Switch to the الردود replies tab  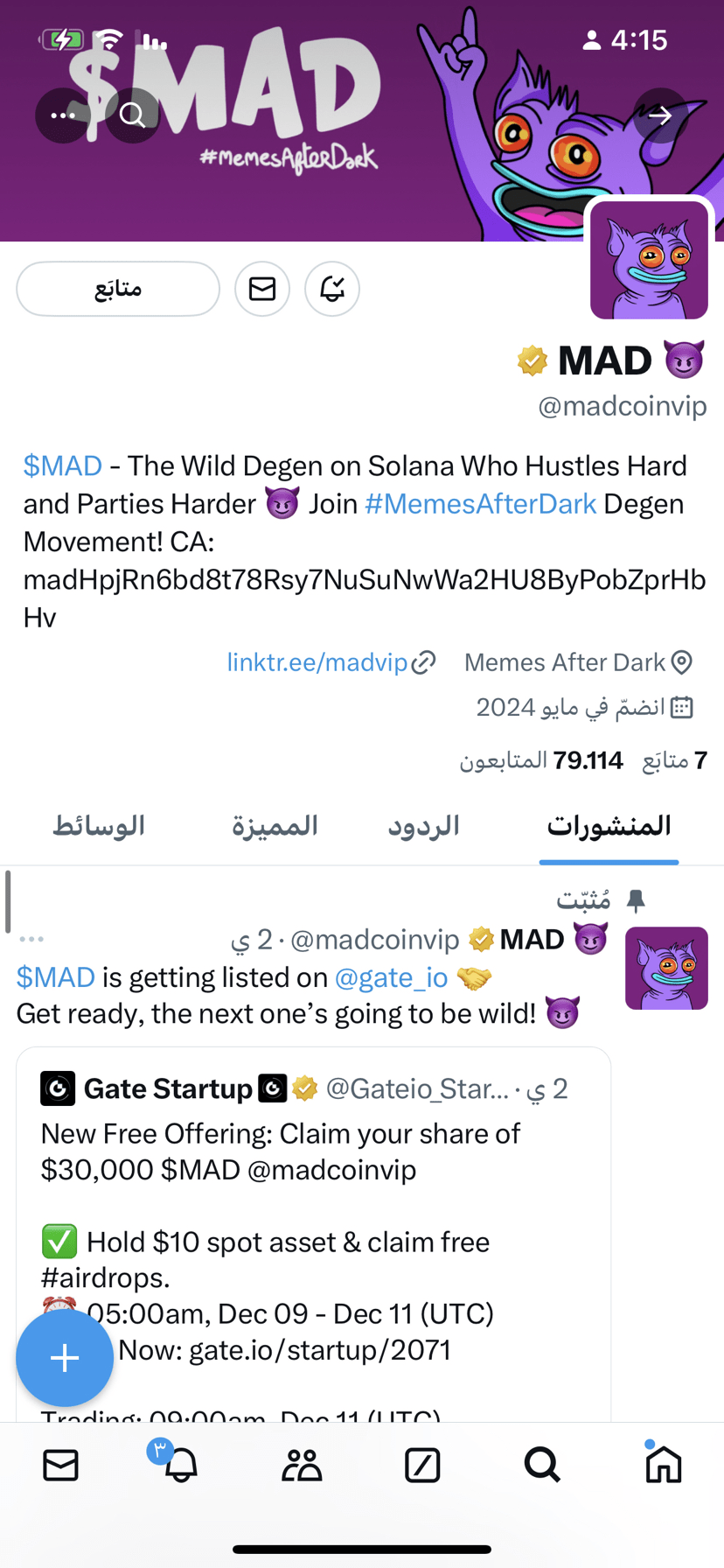point(424,826)
